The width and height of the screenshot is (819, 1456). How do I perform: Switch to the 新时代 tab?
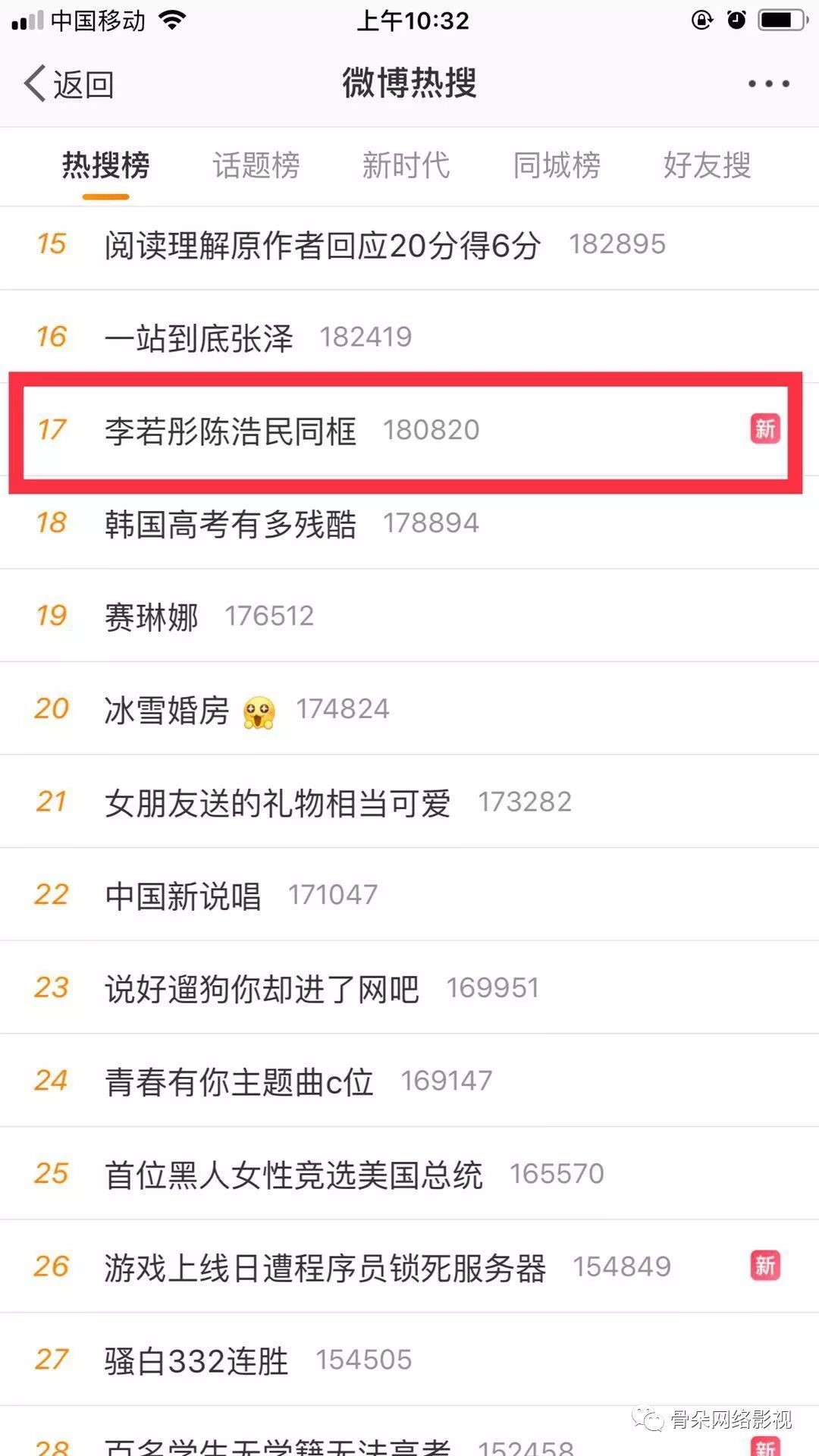[x=406, y=165]
